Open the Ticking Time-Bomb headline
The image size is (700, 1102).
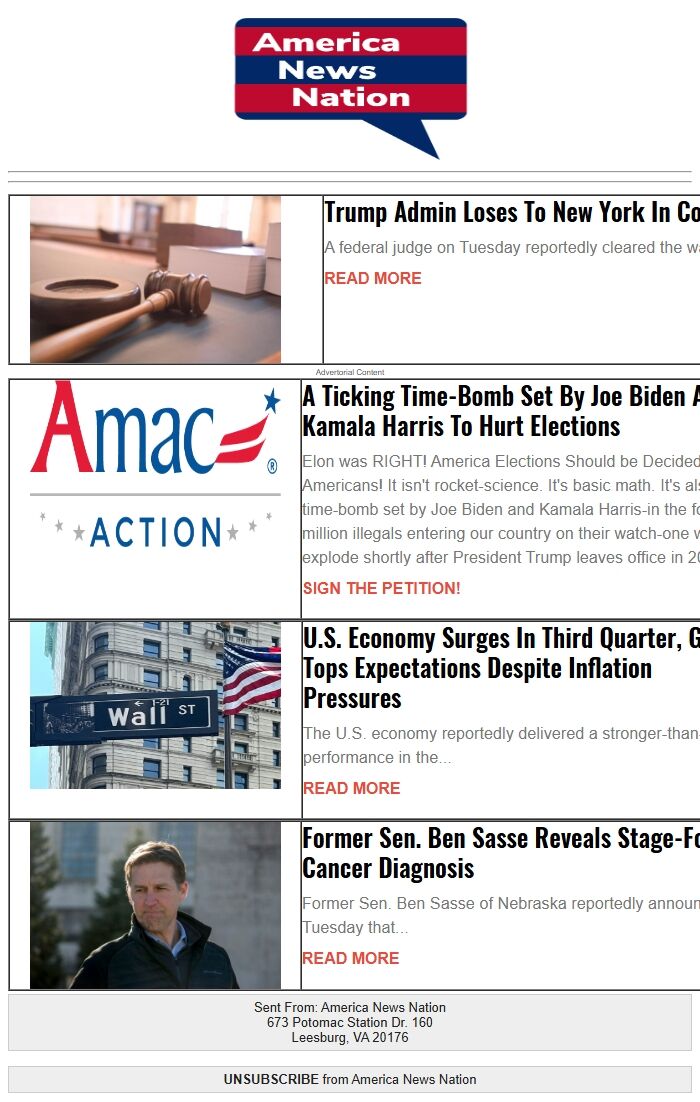click(500, 411)
